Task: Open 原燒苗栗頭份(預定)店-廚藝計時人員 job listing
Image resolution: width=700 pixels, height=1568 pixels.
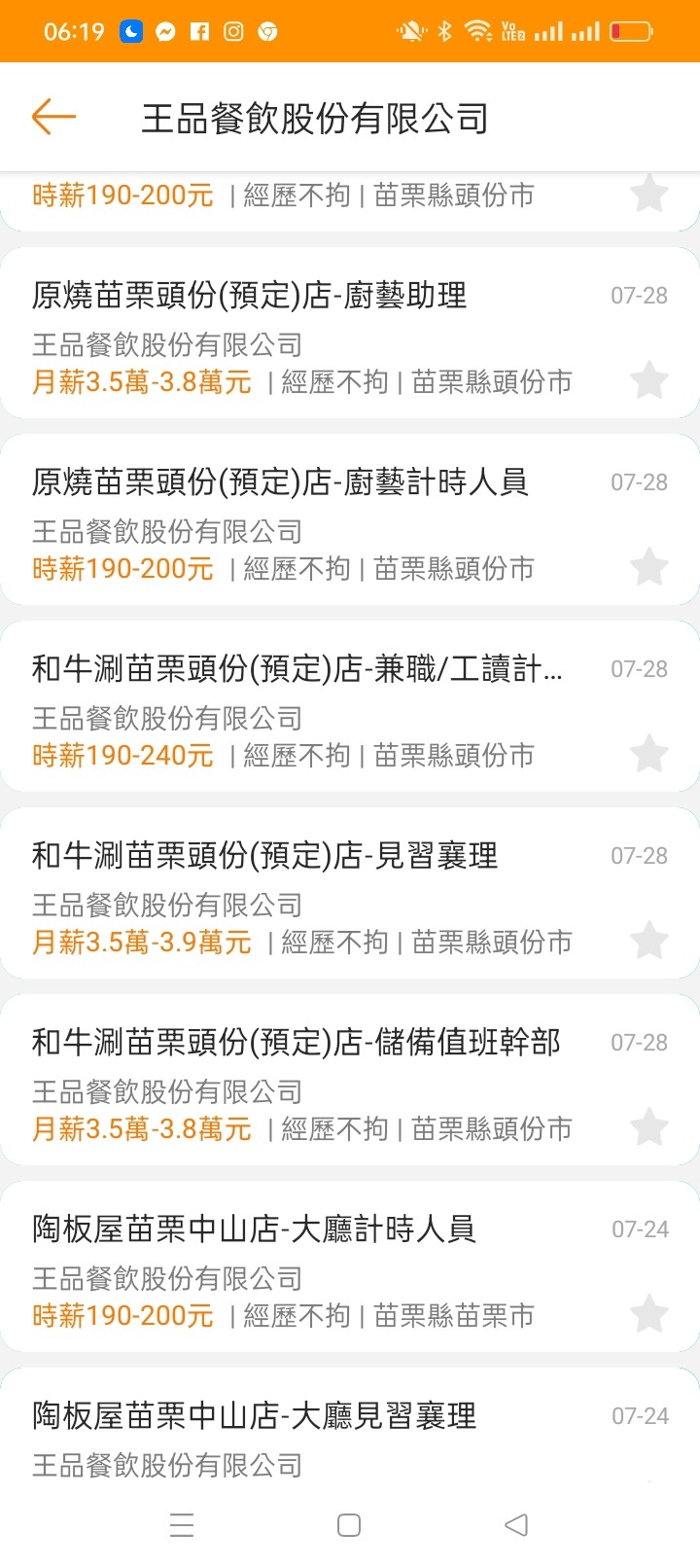Action: [x=350, y=520]
